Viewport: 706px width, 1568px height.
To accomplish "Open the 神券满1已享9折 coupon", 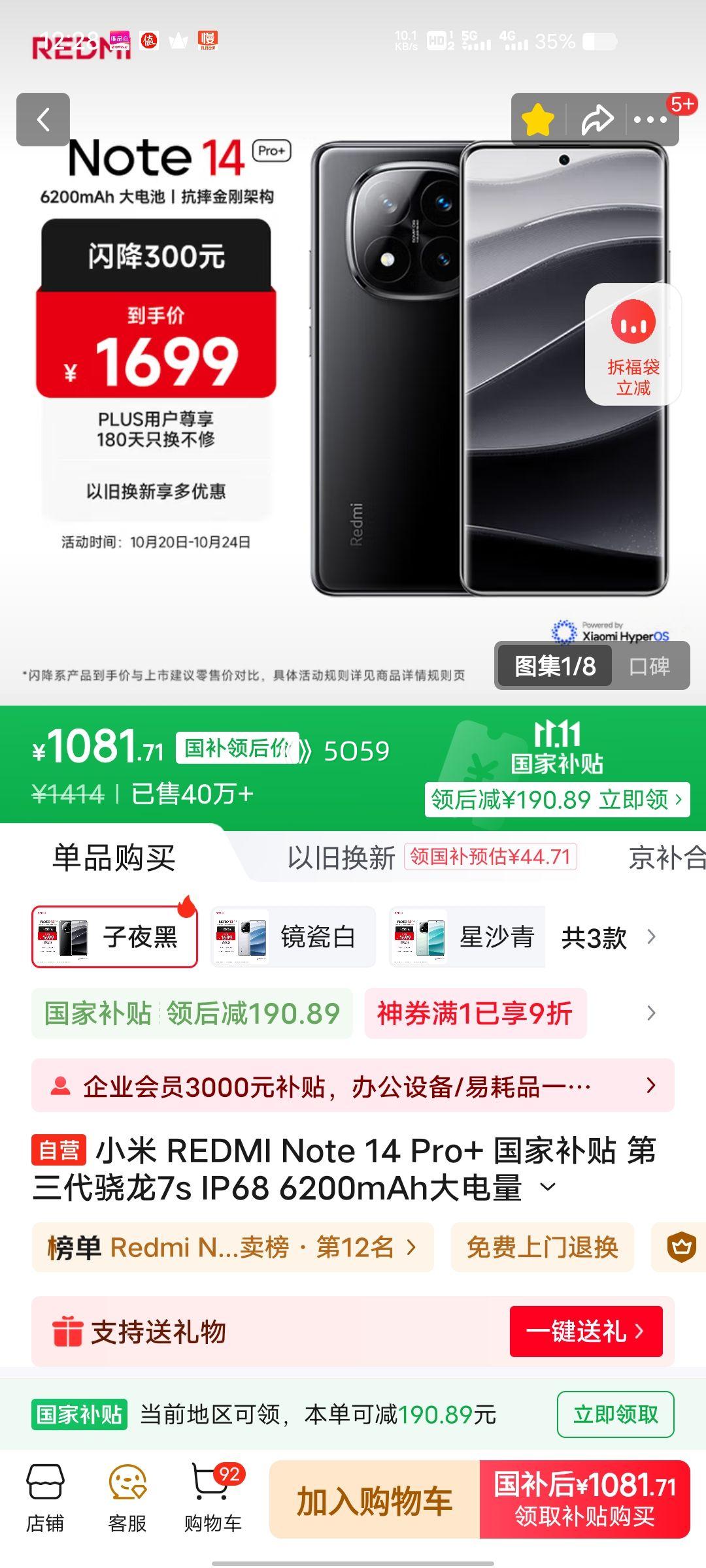I will click(x=475, y=1013).
